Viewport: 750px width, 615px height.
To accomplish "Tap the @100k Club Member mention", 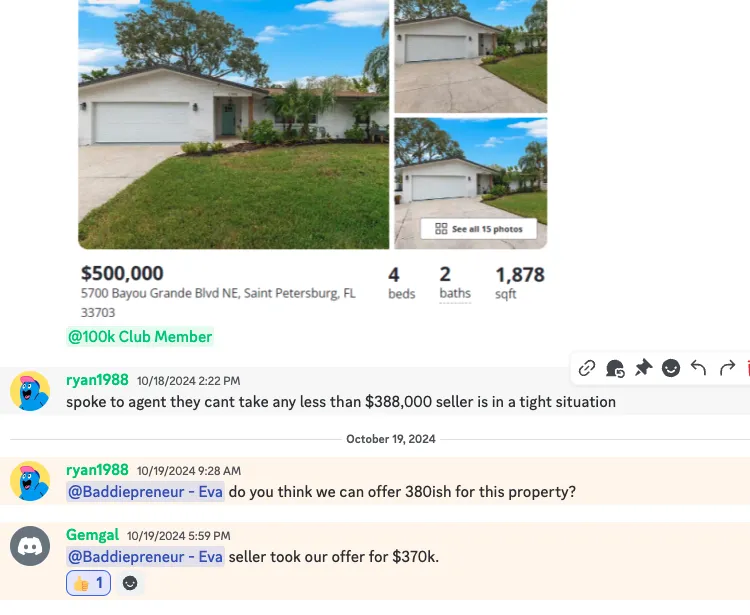I will 140,337.
